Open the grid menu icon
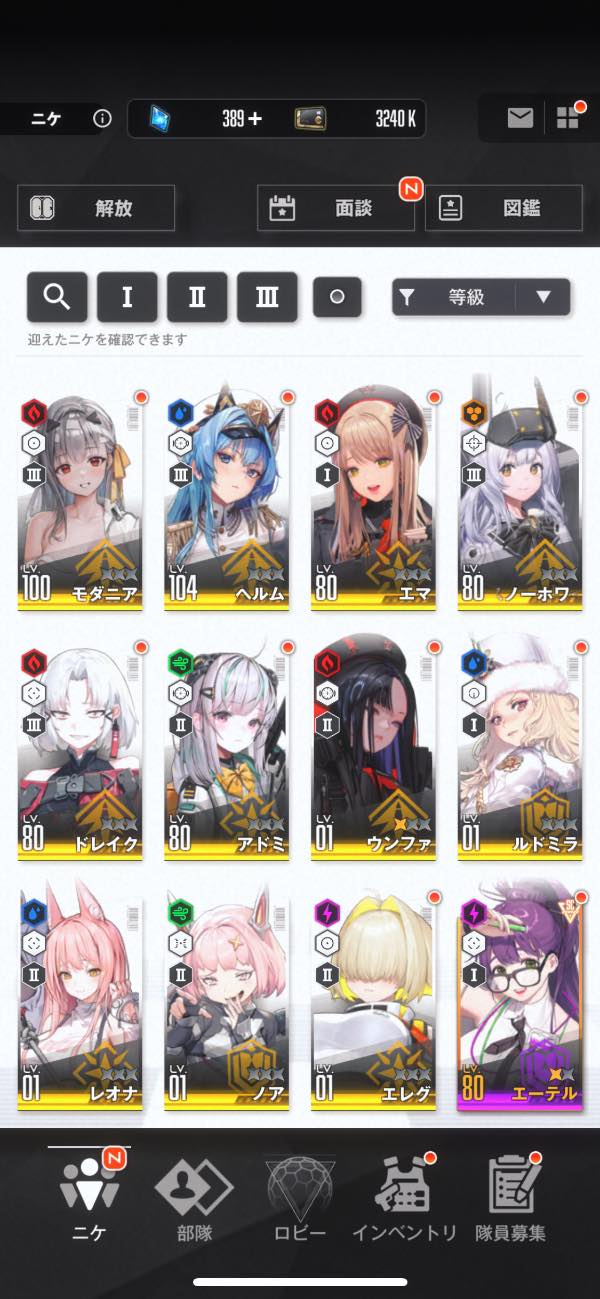 (x=568, y=119)
